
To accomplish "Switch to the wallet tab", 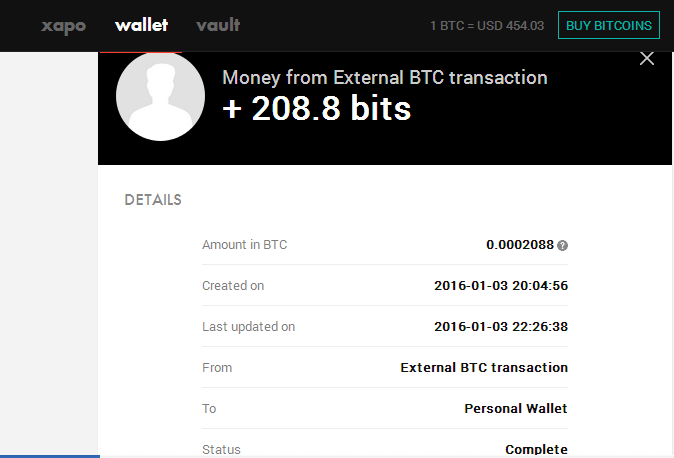I will click(141, 25).
